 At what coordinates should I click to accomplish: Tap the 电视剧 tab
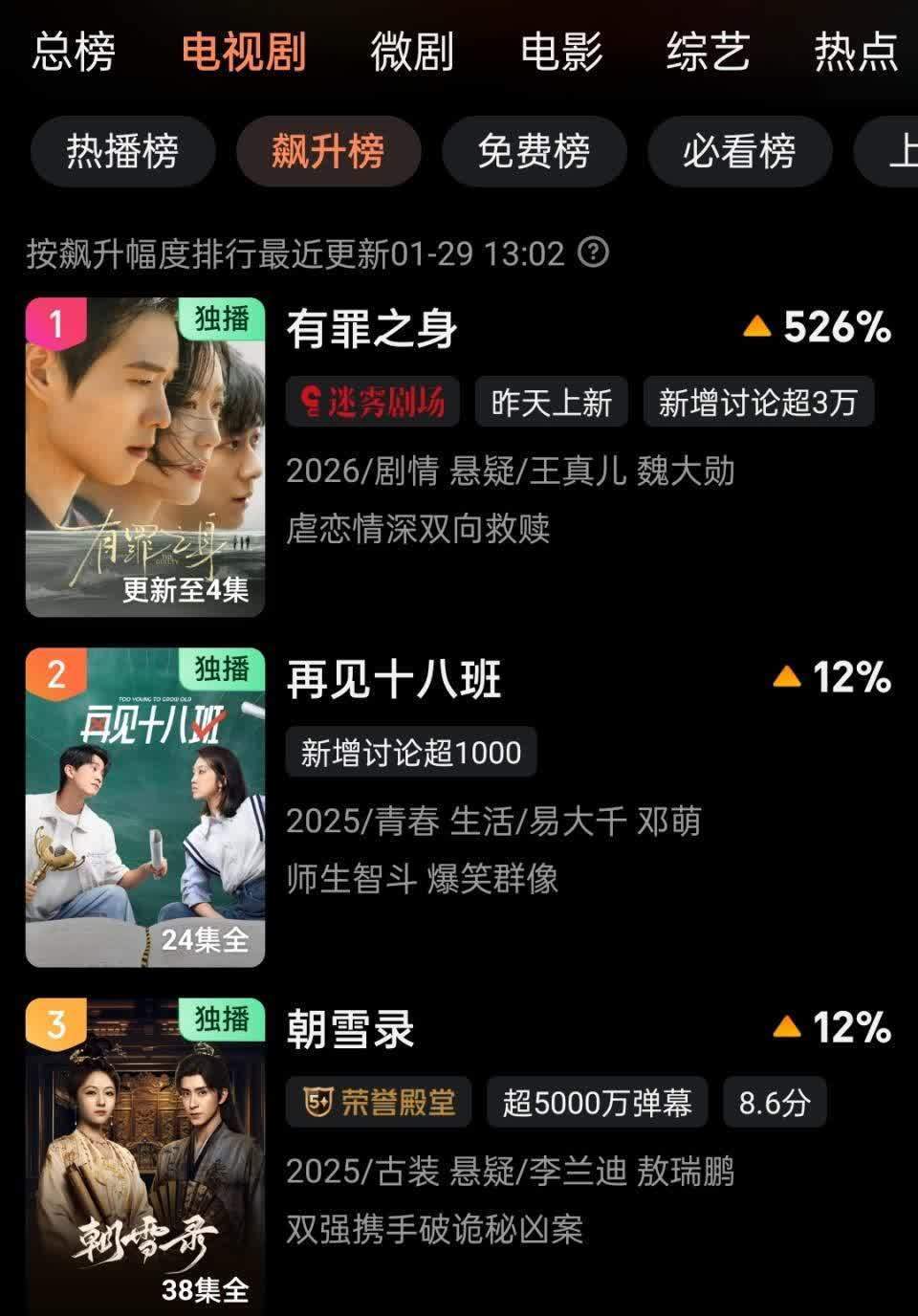(x=243, y=52)
